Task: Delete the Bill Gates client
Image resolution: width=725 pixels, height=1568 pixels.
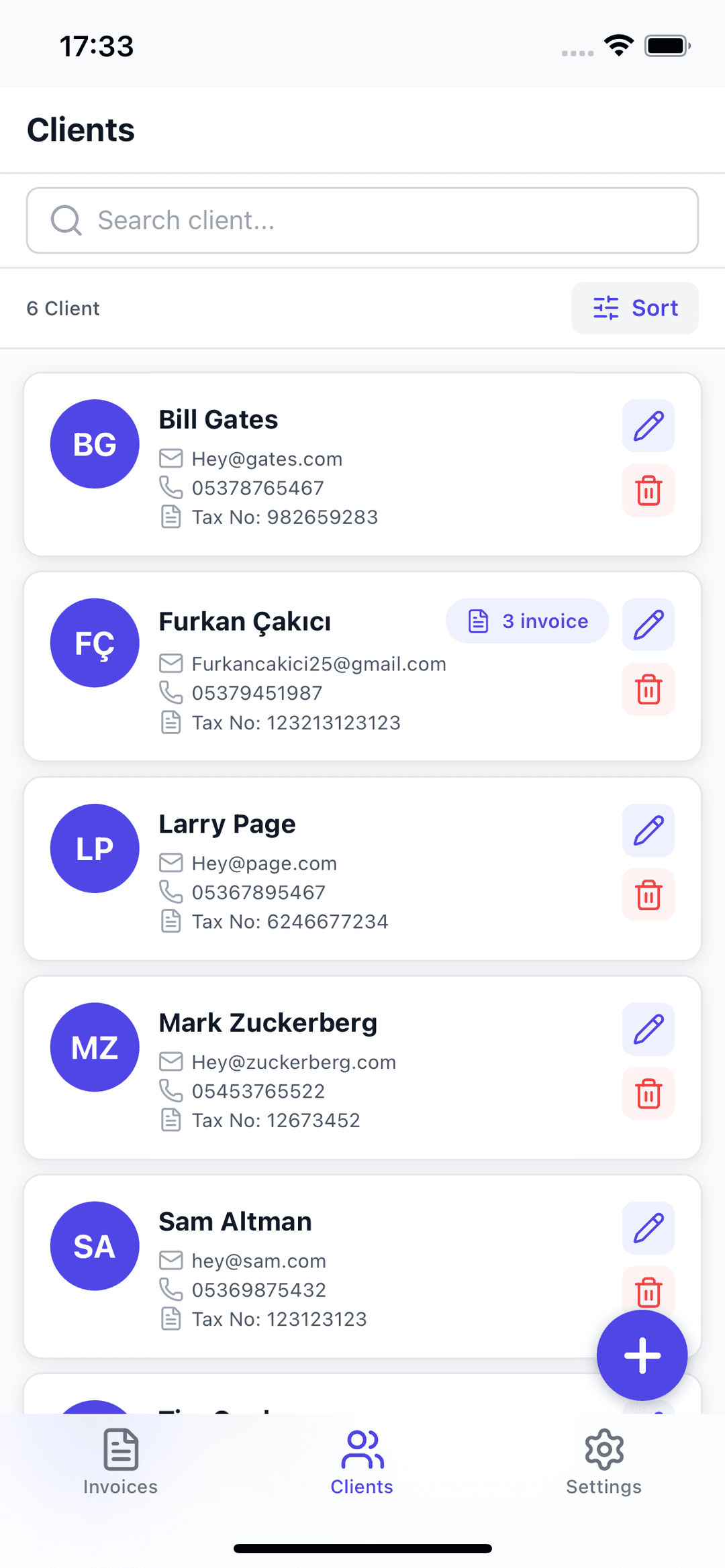Action: (x=647, y=491)
